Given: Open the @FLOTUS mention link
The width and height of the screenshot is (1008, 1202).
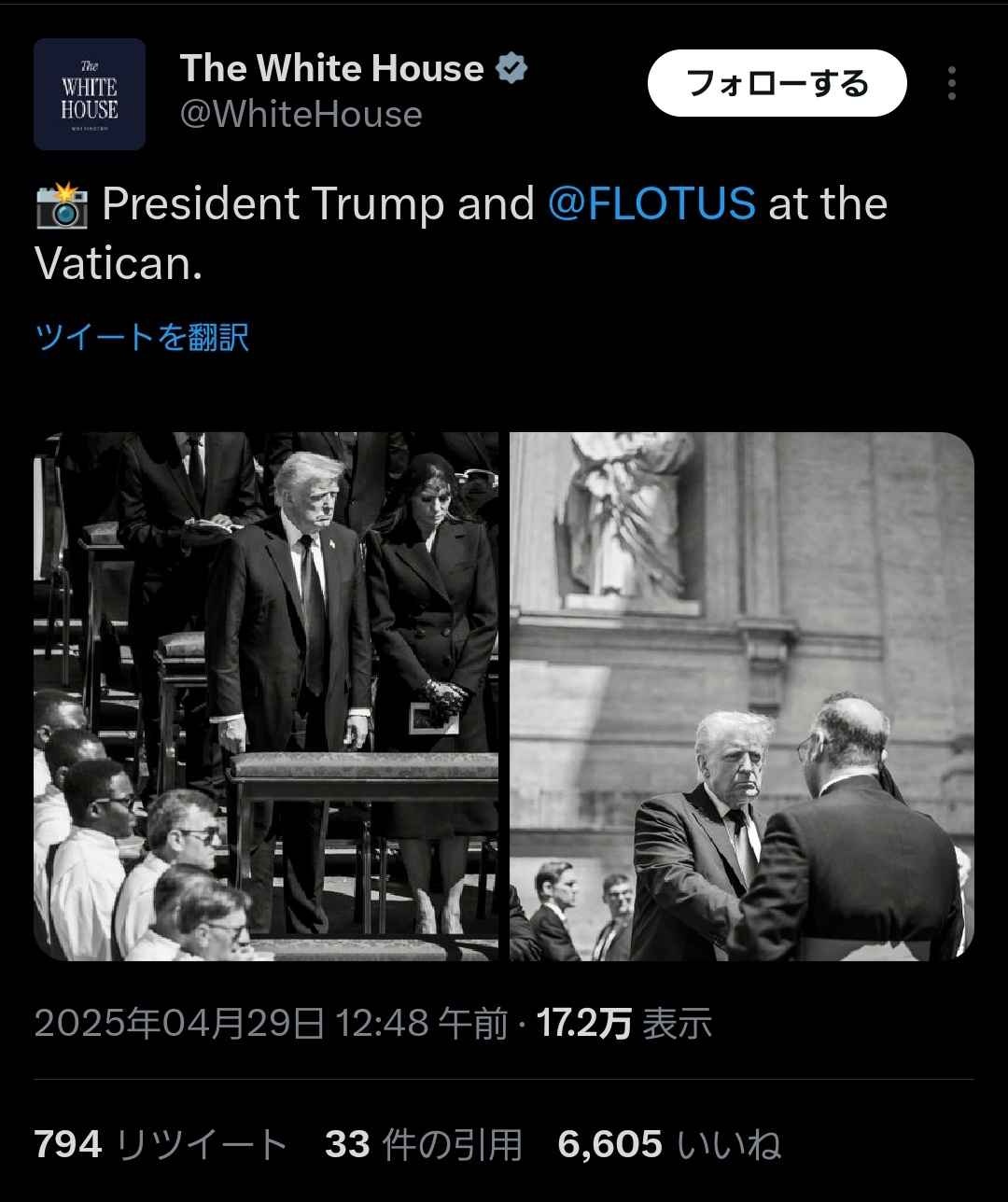Looking at the screenshot, I should tap(651, 203).
